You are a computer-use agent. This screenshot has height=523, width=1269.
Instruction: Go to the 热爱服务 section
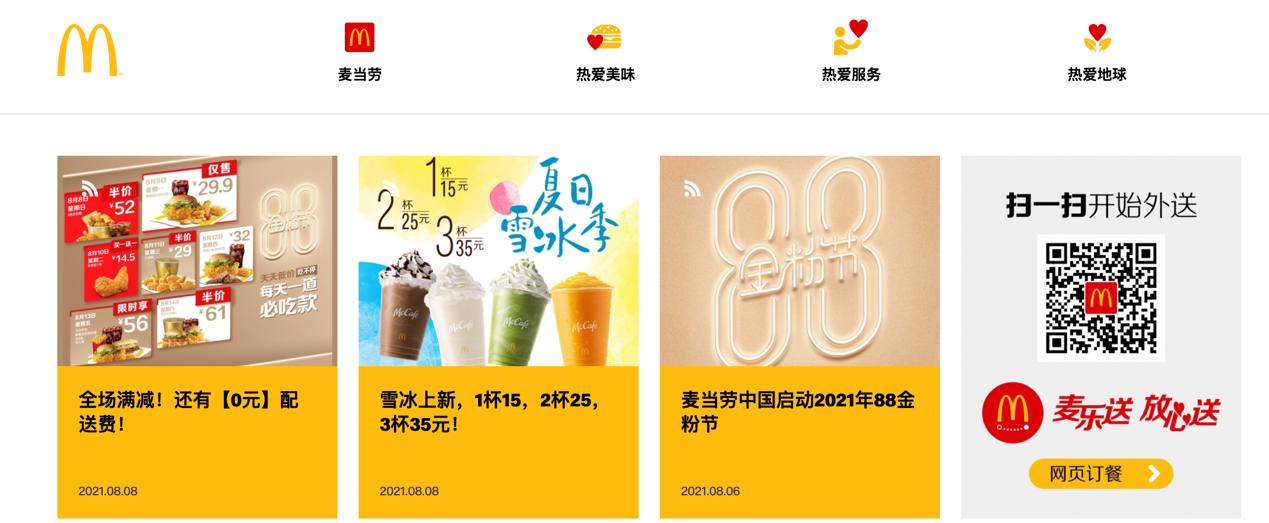click(x=851, y=52)
